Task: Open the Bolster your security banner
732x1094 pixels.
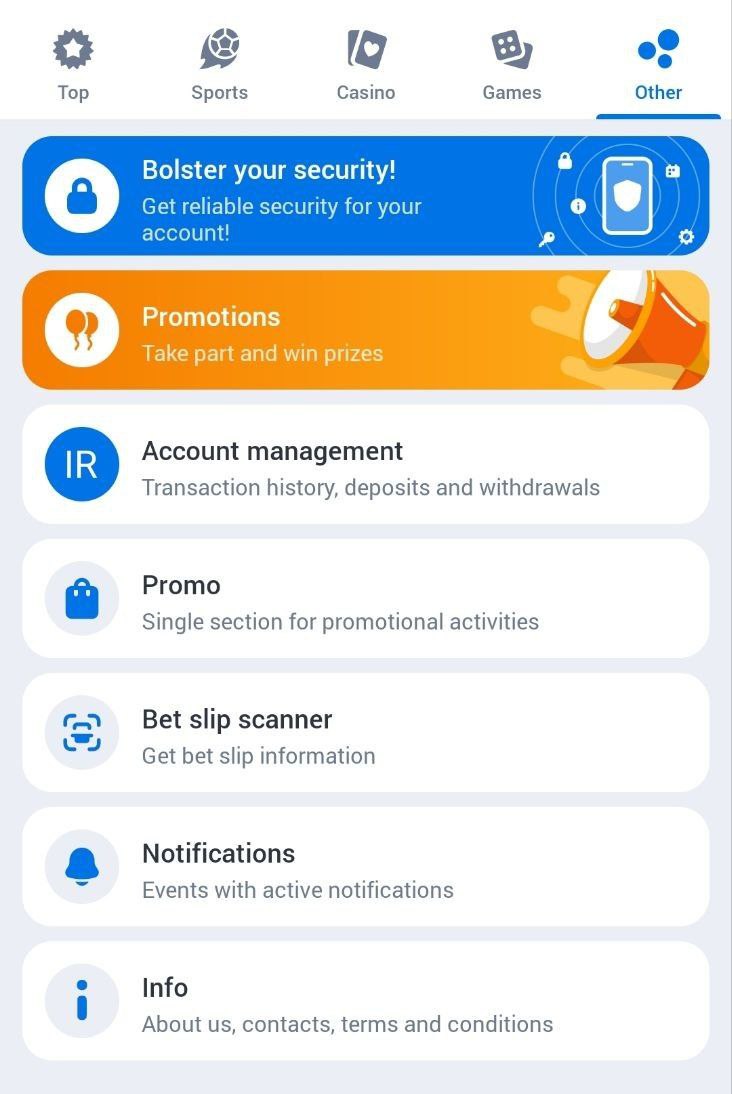Action: [x=366, y=196]
